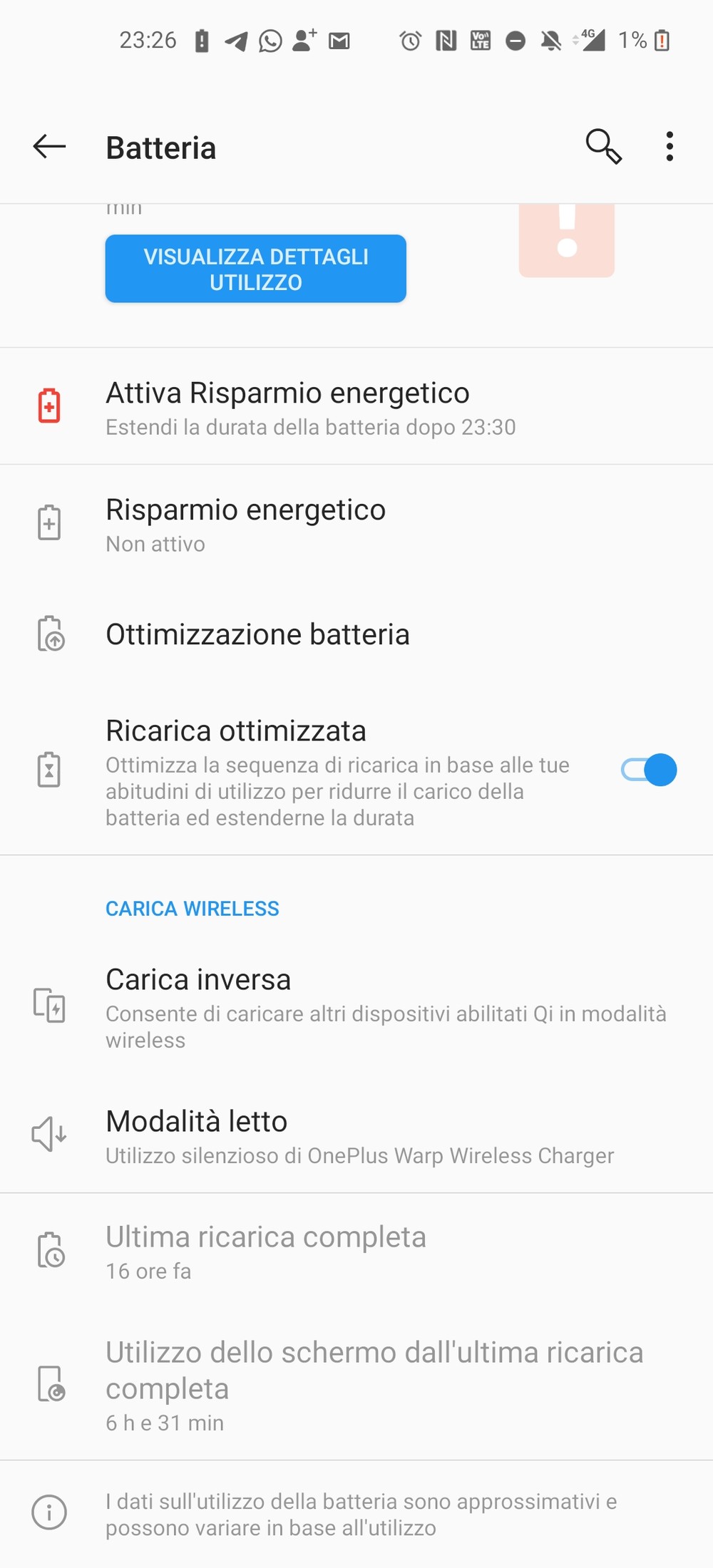Disable Ricarica ottimizzata switch
Screen dimensions: 713x1568
pyautogui.click(x=649, y=770)
